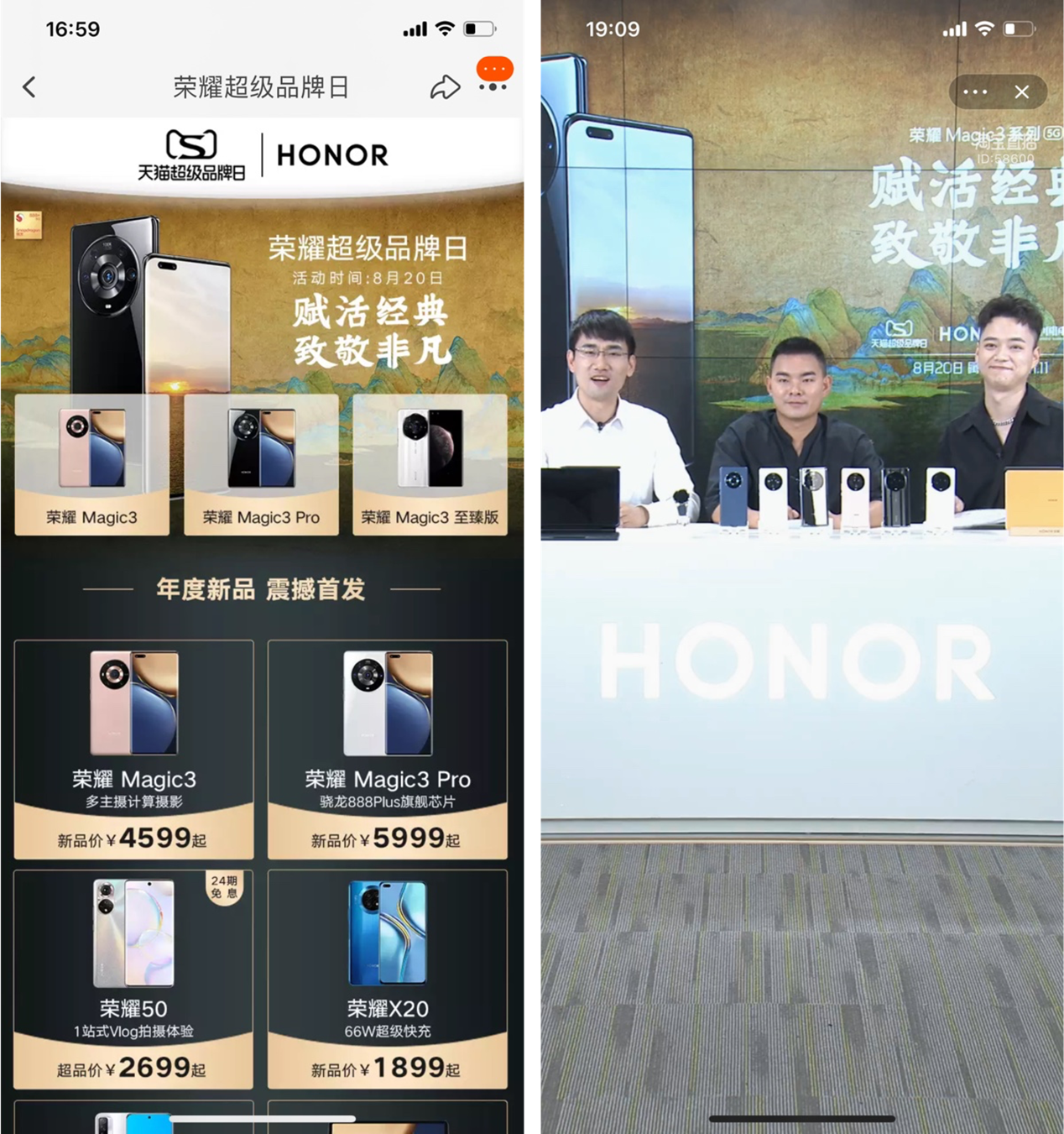Open the livestream's three-dot options
The width and height of the screenshot is (1064, 1134).
(x=975, y=92)
